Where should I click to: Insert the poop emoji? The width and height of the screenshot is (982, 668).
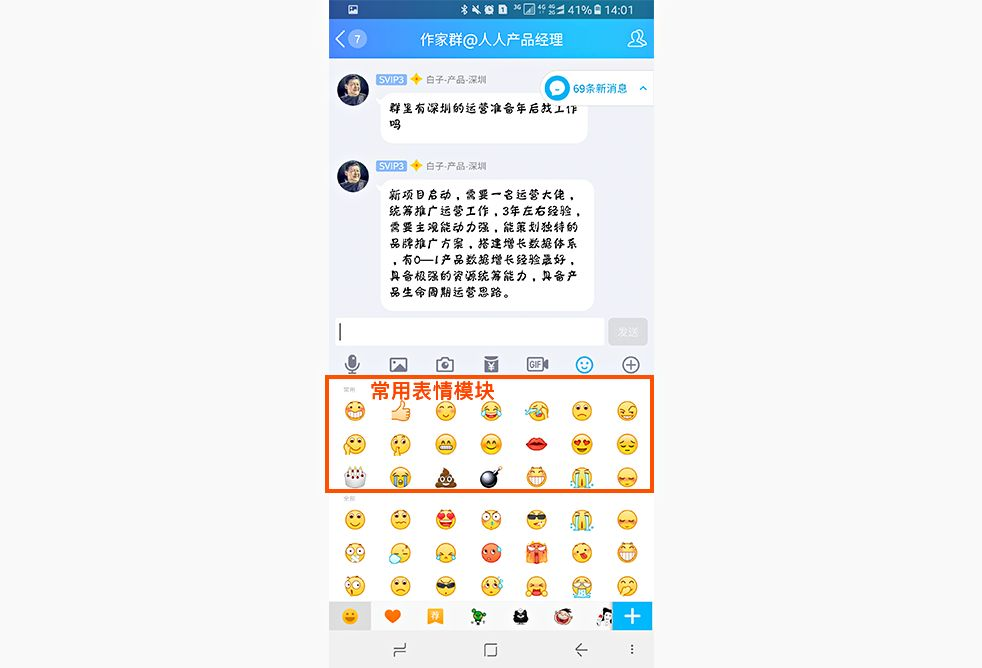(x=445, y=477)
